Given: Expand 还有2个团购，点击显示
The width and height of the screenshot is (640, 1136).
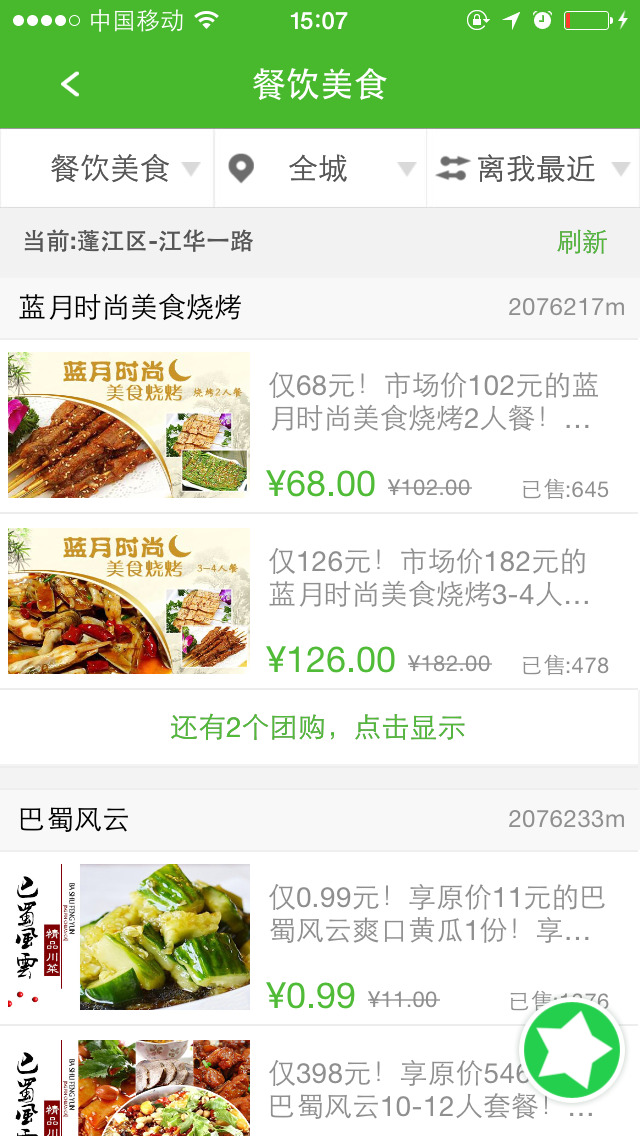Looking at the screenshot, I should click(x=318, y=728).
